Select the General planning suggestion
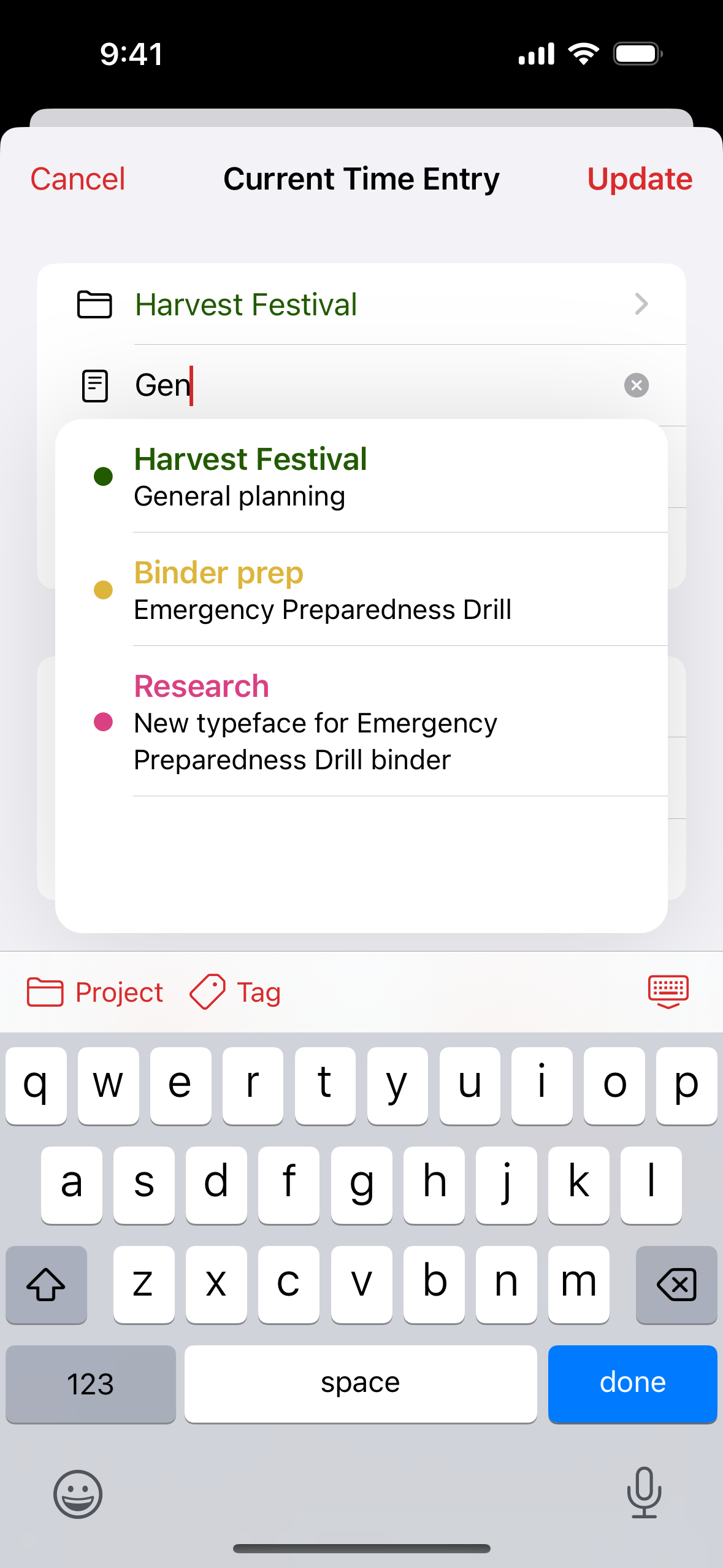This screenshot has width=723, height=1568. point(362,476)
